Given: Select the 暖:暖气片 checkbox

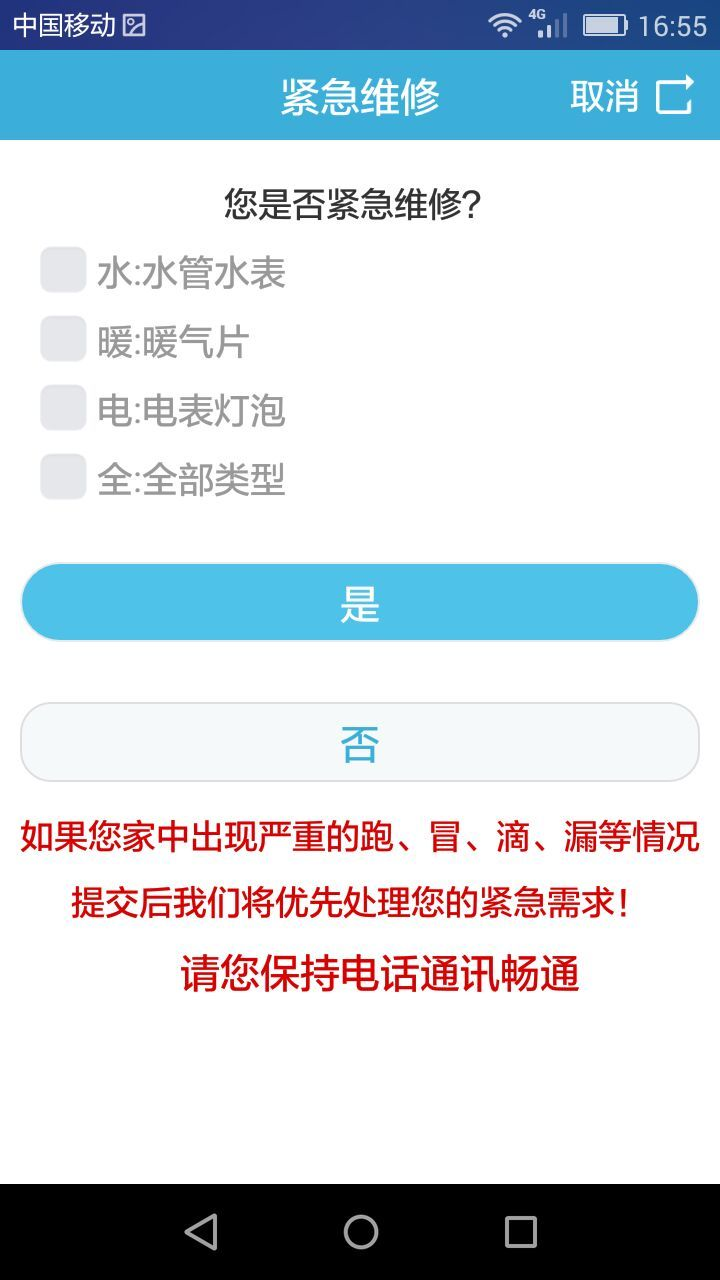Looking at the screenshot, I should 63,339.
